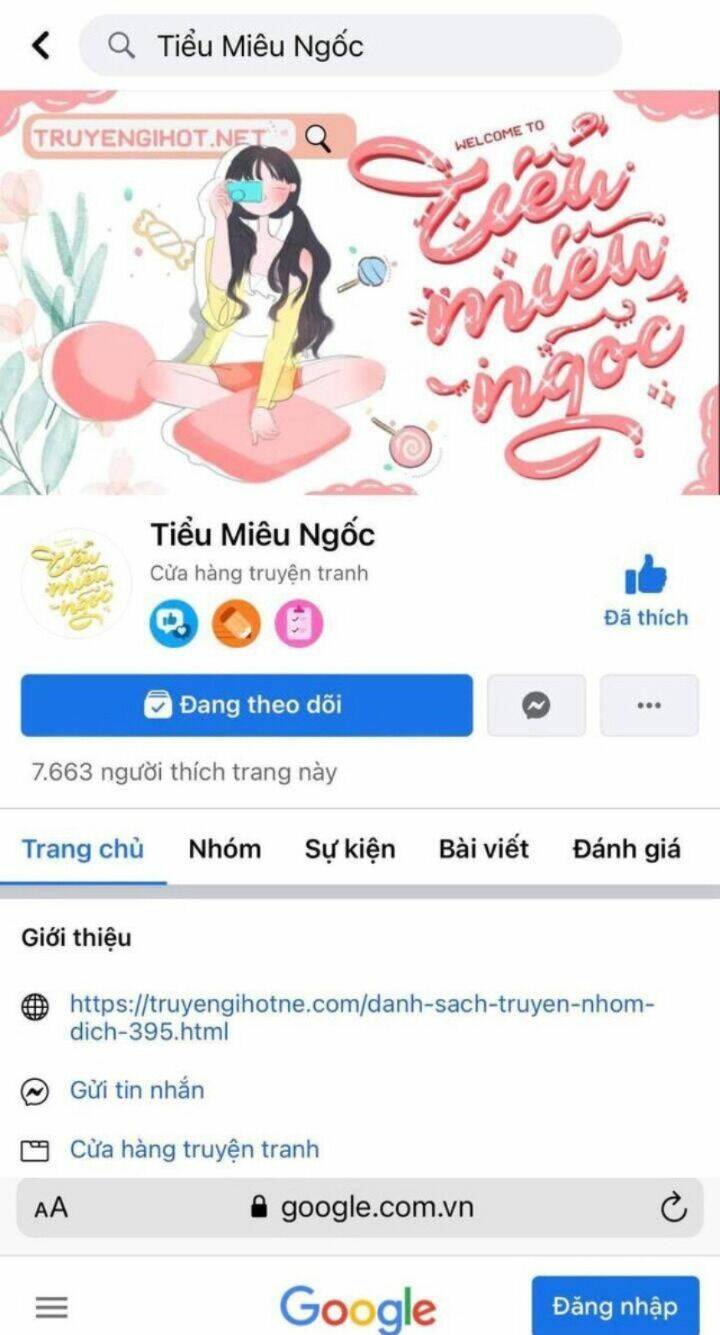The height and width of the screenshot is (1335, 720).
Task: Tap the google.com.vn address bar
Action: pos(360,1207)
